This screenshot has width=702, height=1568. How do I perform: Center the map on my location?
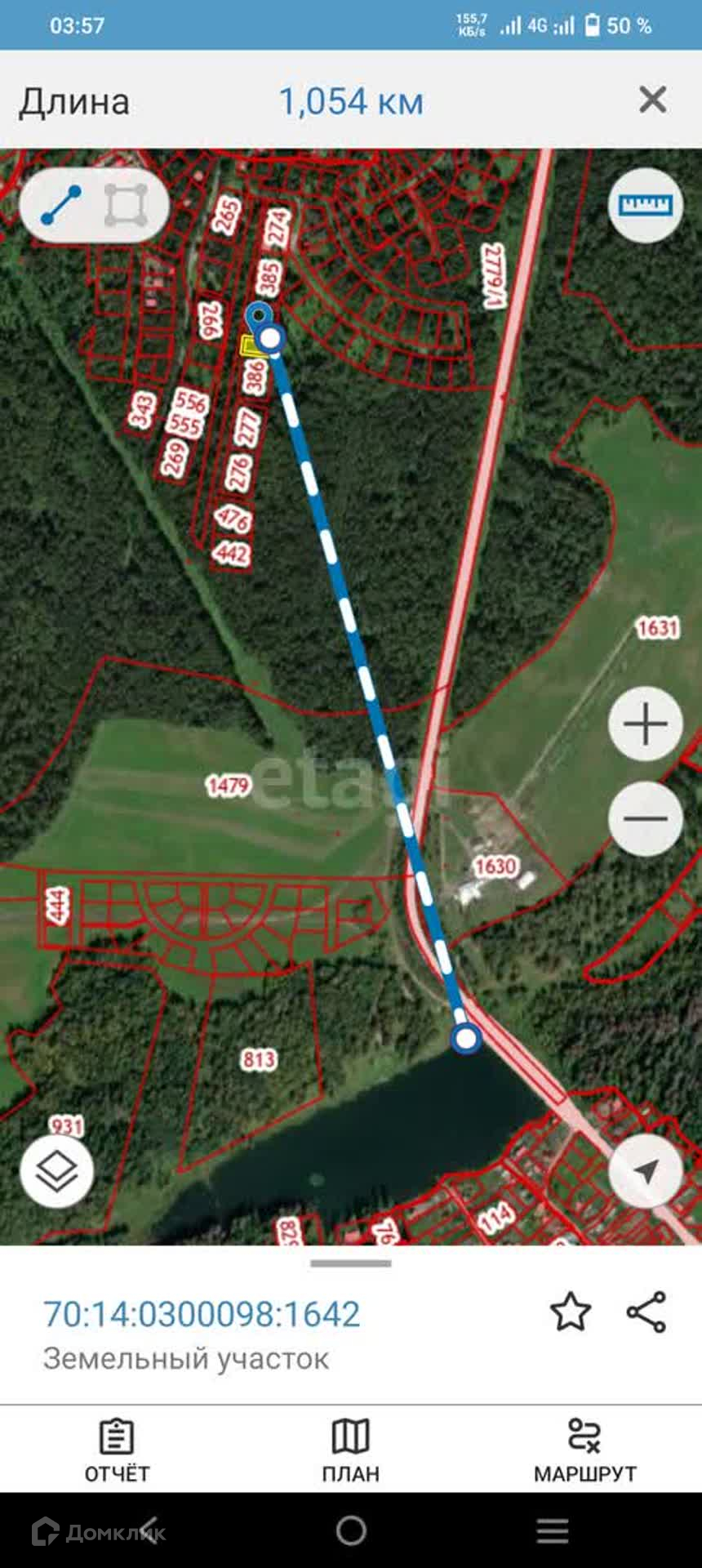coord(645,1170)
